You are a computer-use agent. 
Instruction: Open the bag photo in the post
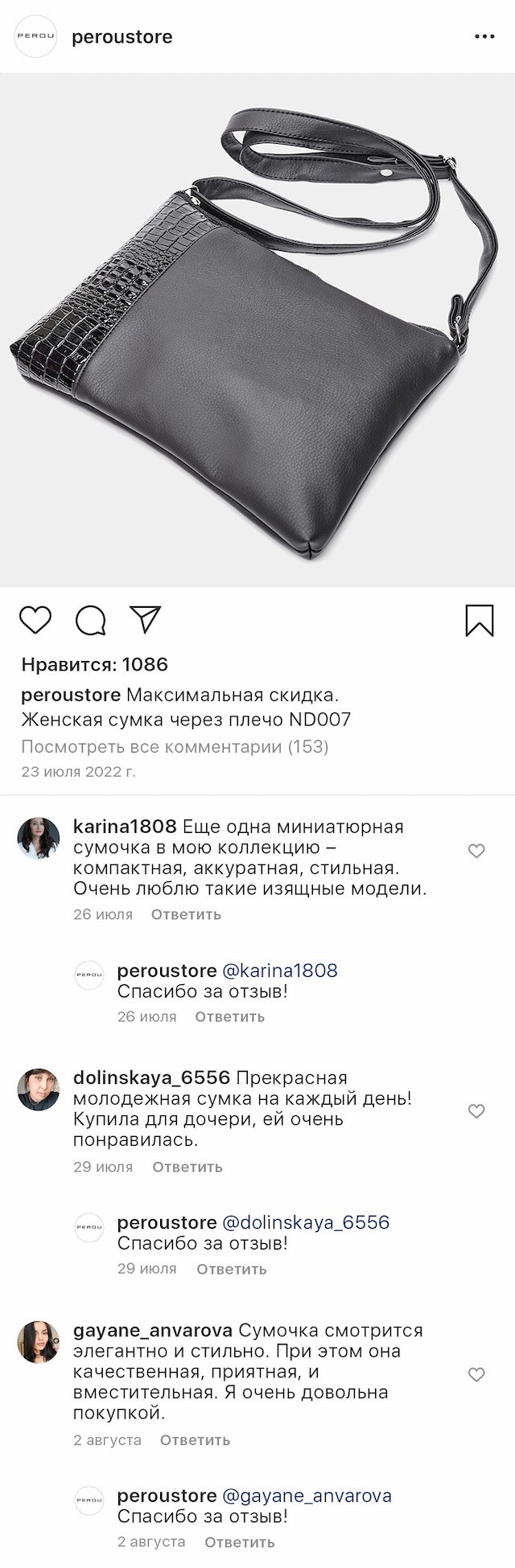[x=257, y=330]
